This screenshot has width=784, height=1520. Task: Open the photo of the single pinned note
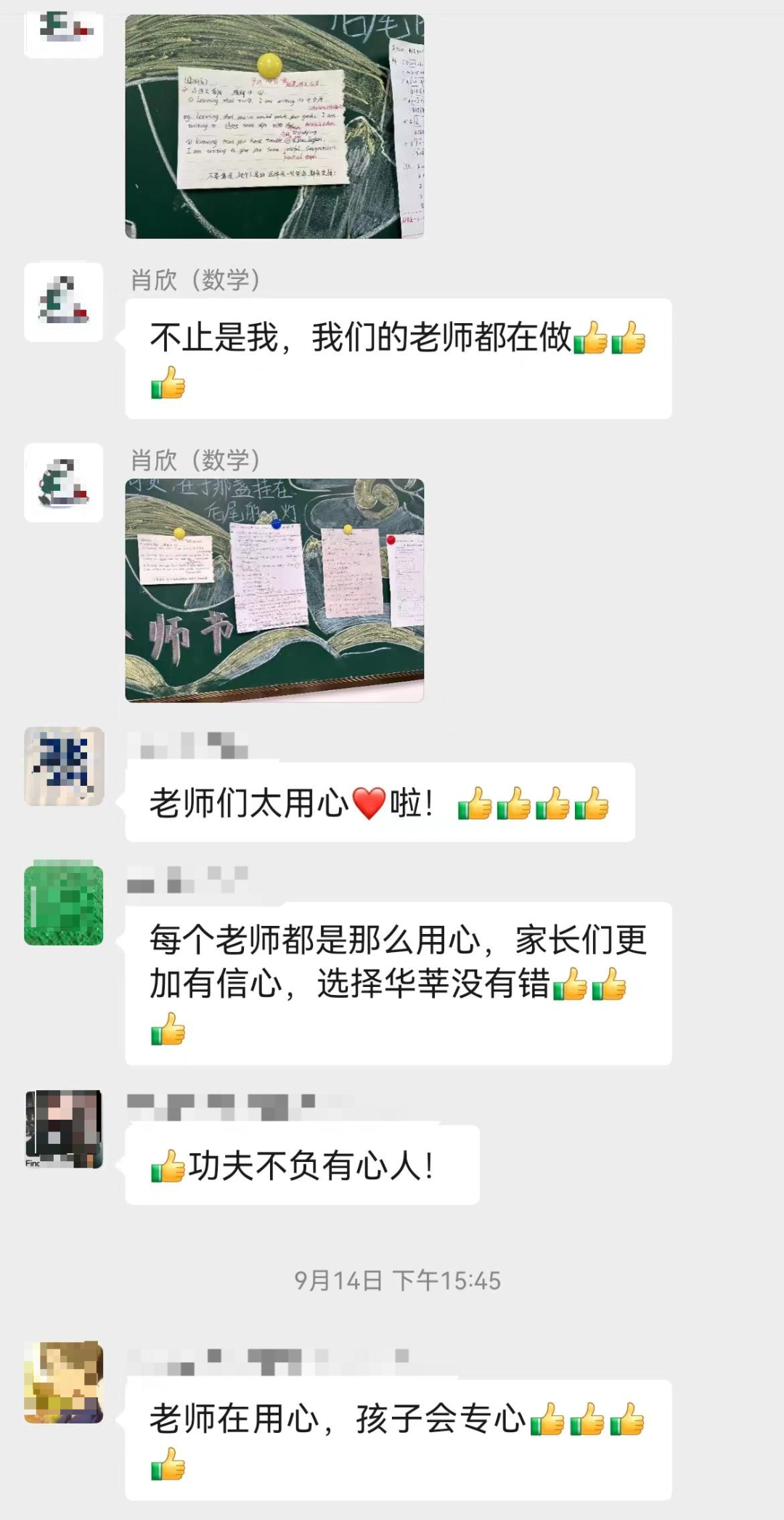pyautogui.click(x=274, y=126)
